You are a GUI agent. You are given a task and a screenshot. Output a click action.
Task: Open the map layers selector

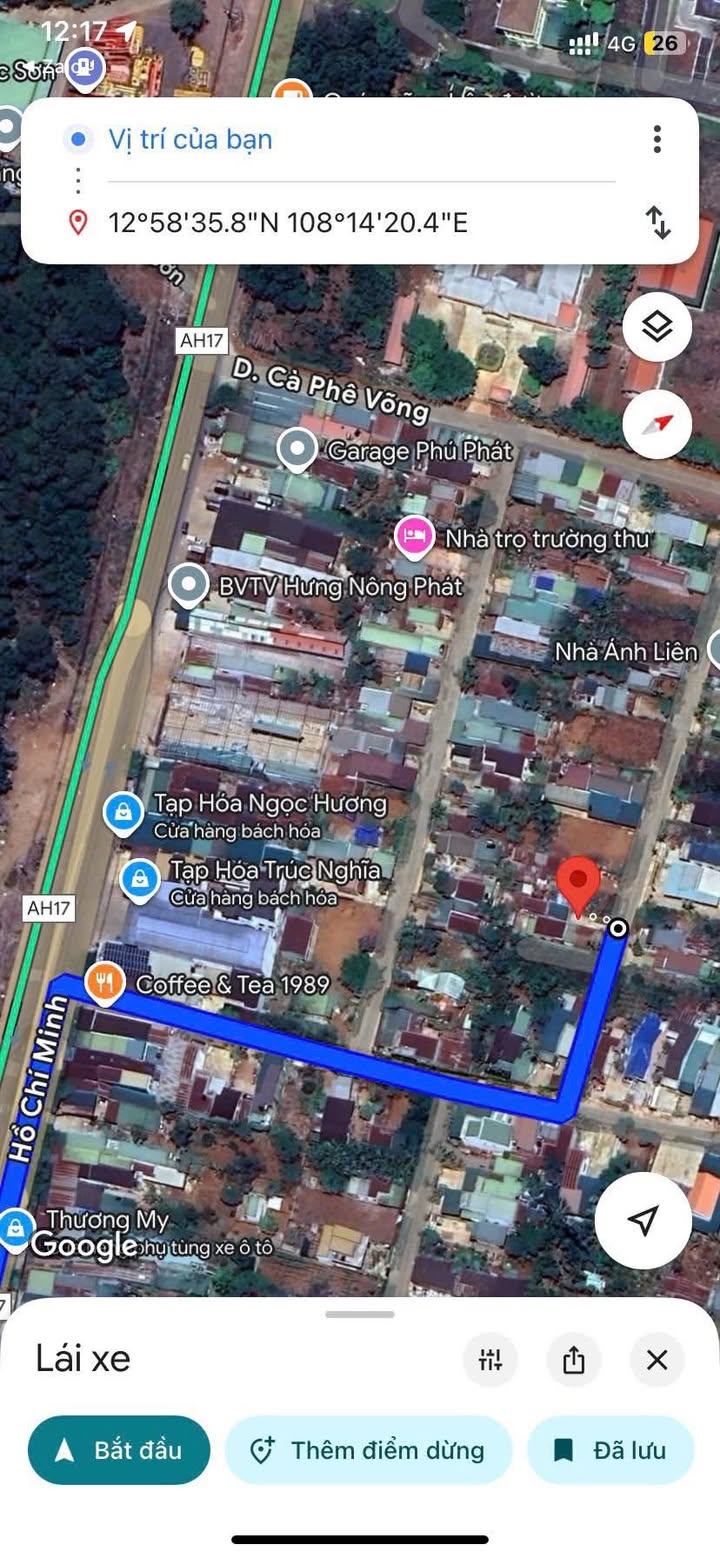pos(657,326)
